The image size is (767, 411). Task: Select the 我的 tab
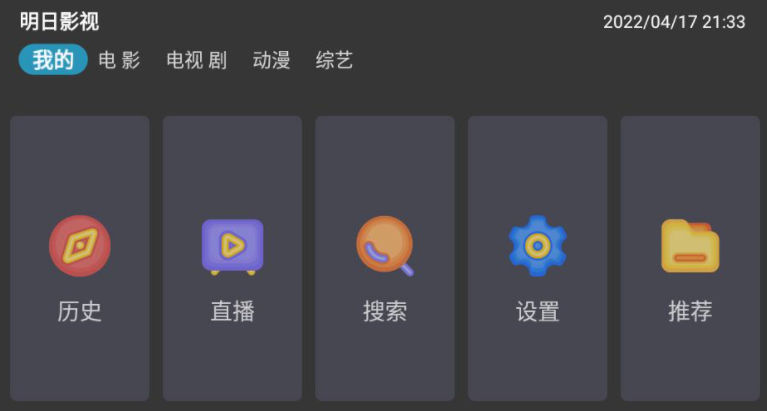[53, 60]
